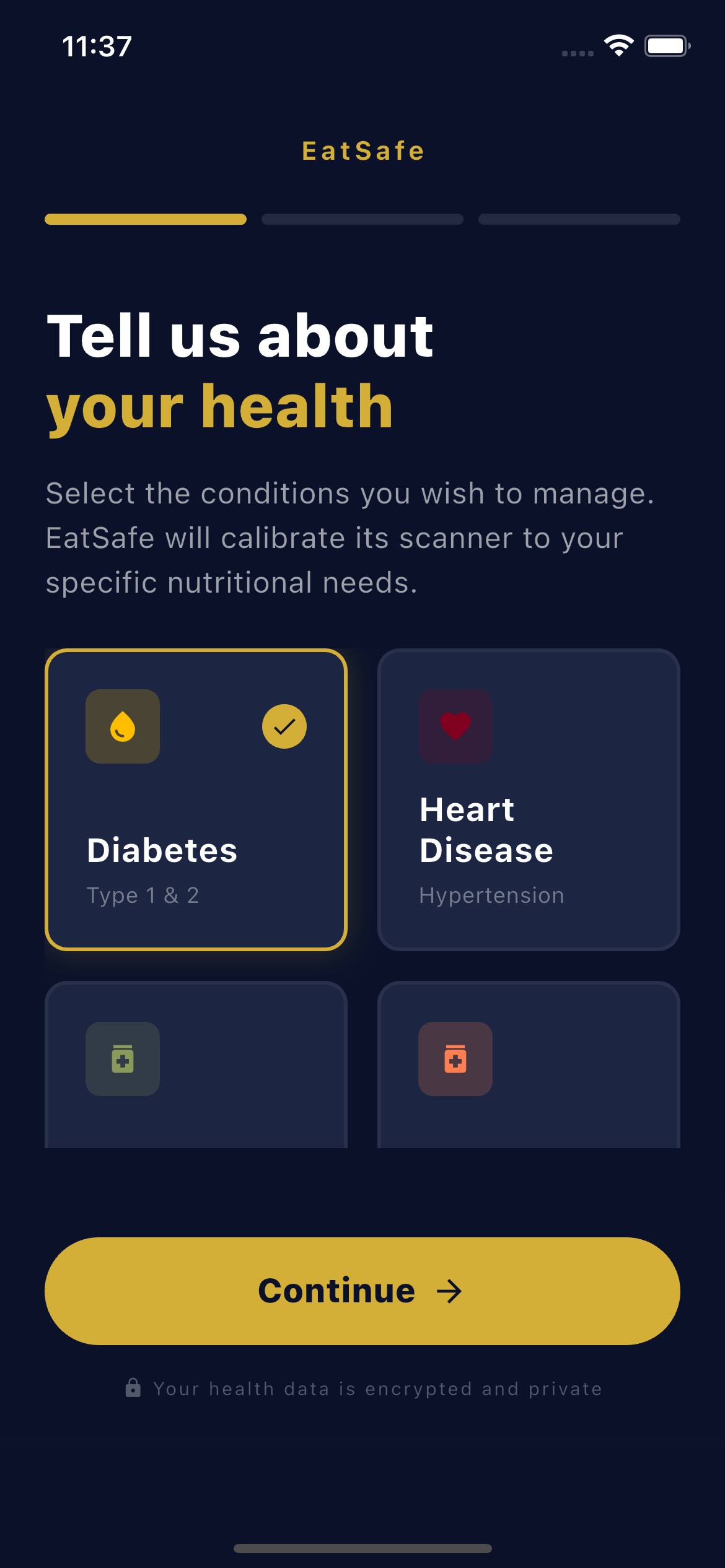
Task: Click the arrow icon inside the Continue button
Action: pos(449,1291)
